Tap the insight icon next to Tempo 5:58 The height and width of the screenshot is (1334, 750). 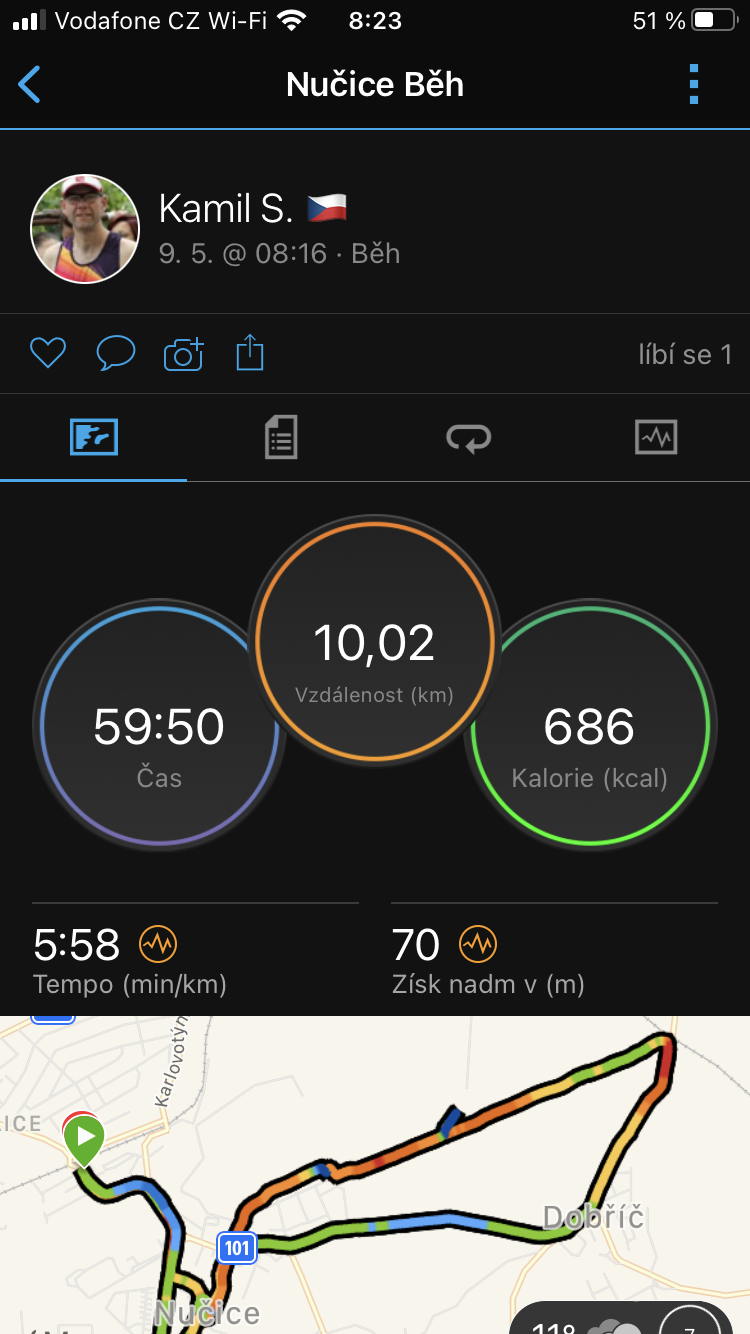coord(158,943)
